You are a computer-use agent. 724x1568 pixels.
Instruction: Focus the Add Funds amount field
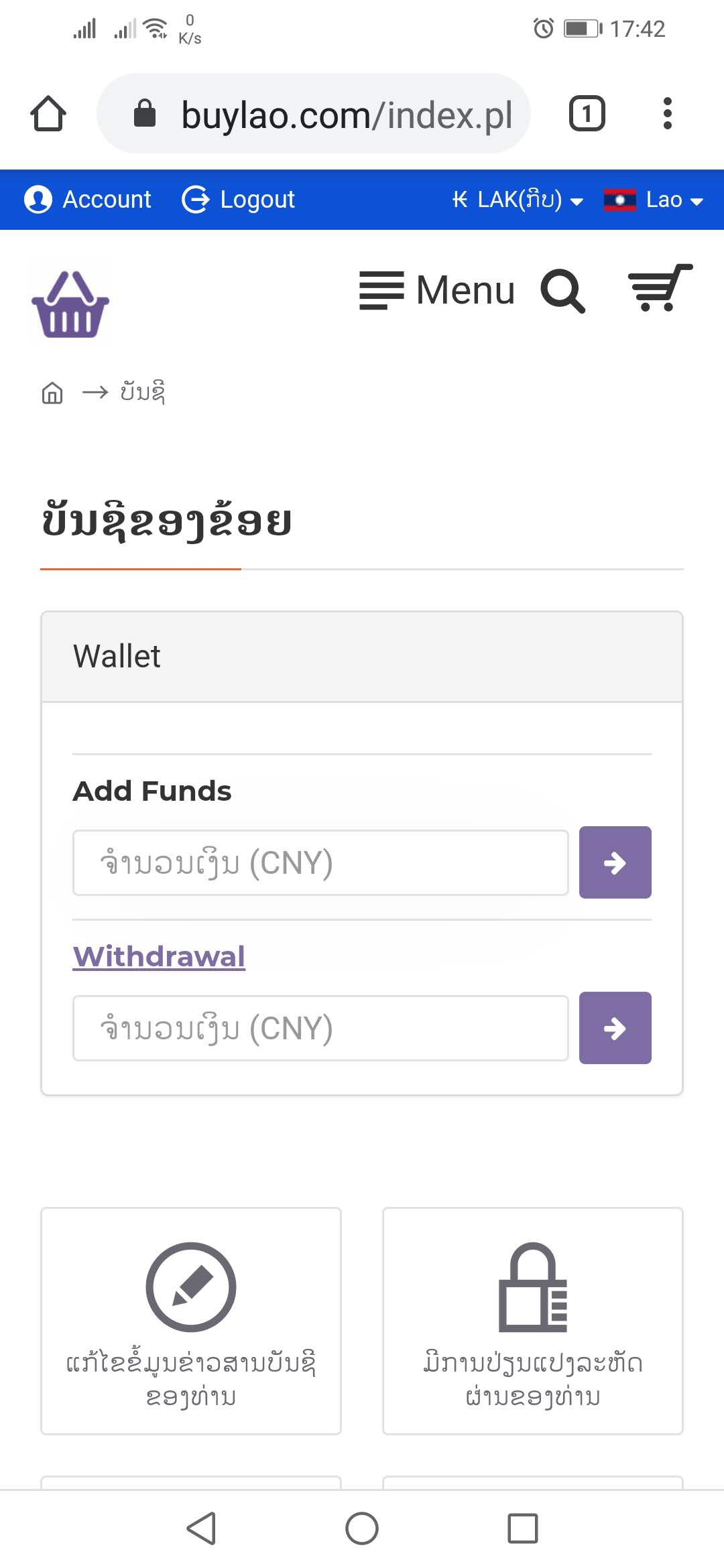coord(320,862)
